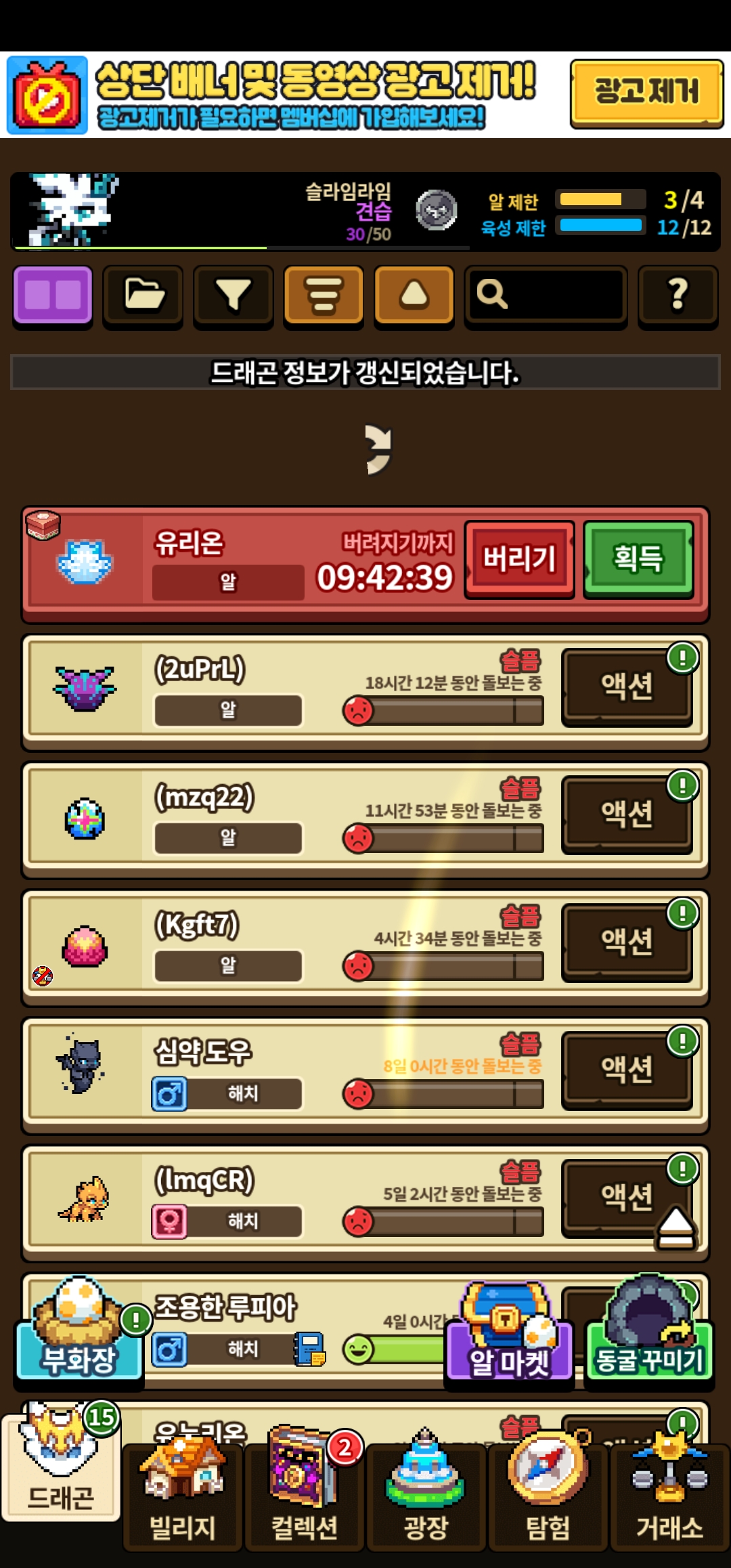Image resolution: width=731 pixels, height=1568 pixels.
Task: Tap 버리기 to discard the 유리온 egg
Action: [x=519, y=559]
